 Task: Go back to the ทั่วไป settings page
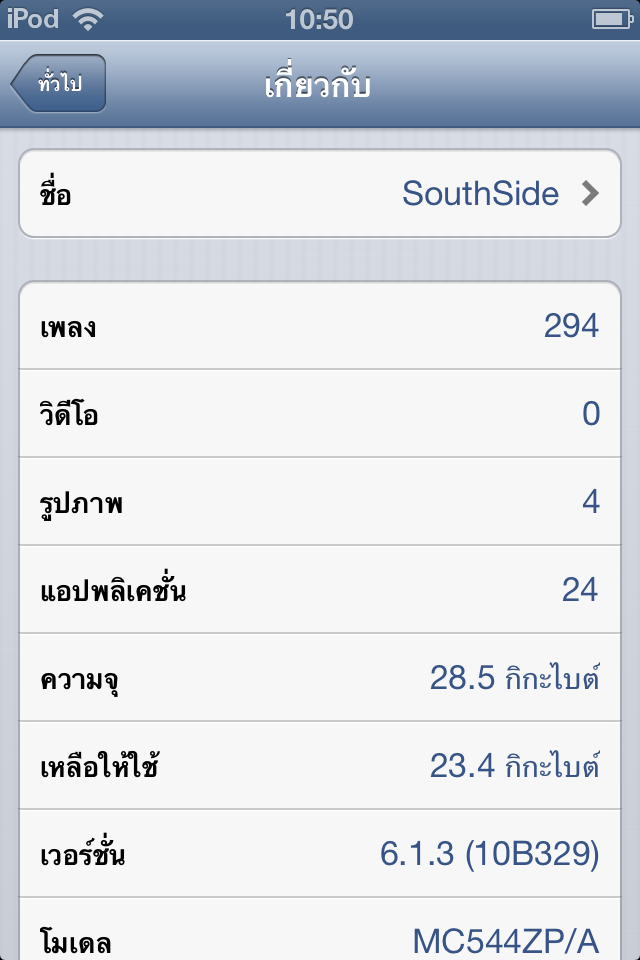pyautogui.click(x=59, y=84)
